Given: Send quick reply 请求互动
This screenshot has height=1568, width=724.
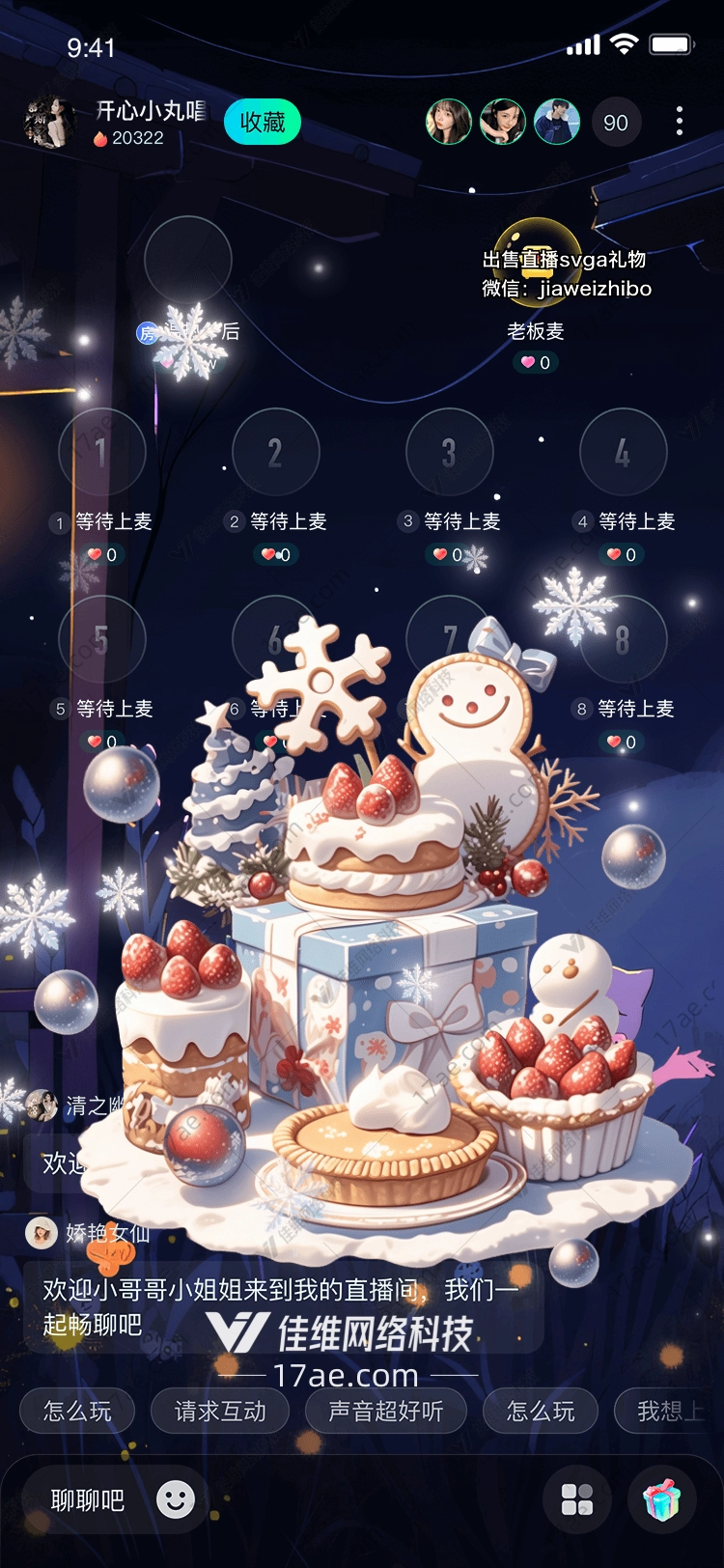Looking at the screenshot, I should (x=220, y=1412).
